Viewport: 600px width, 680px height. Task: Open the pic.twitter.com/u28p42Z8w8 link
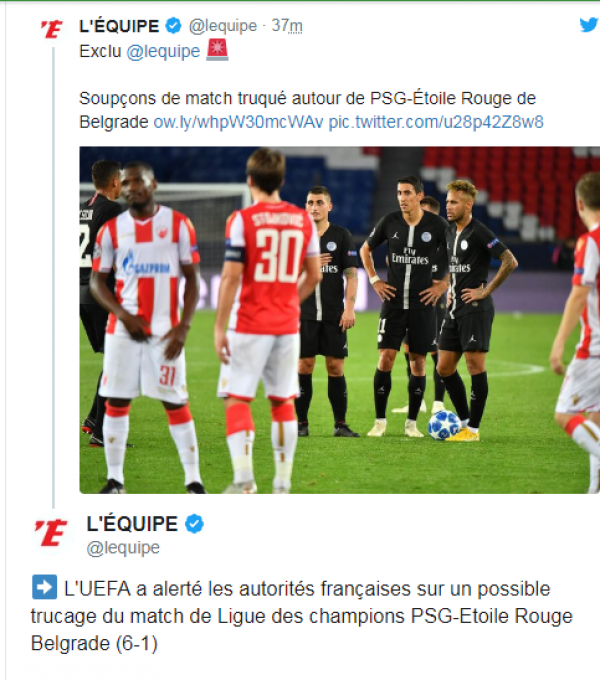coord(436,122)
